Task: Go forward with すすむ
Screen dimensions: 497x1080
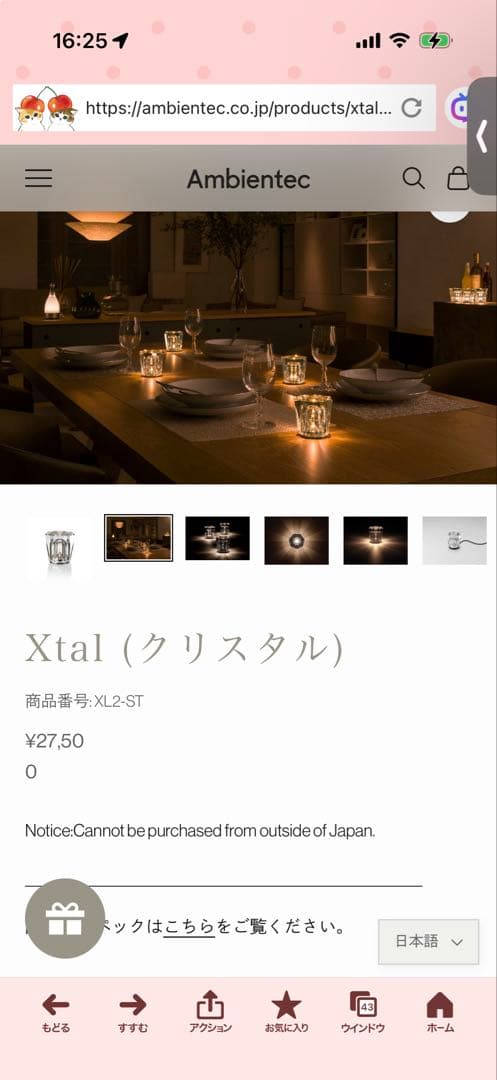Action: pyautogui.click(x=132, y=1012)
